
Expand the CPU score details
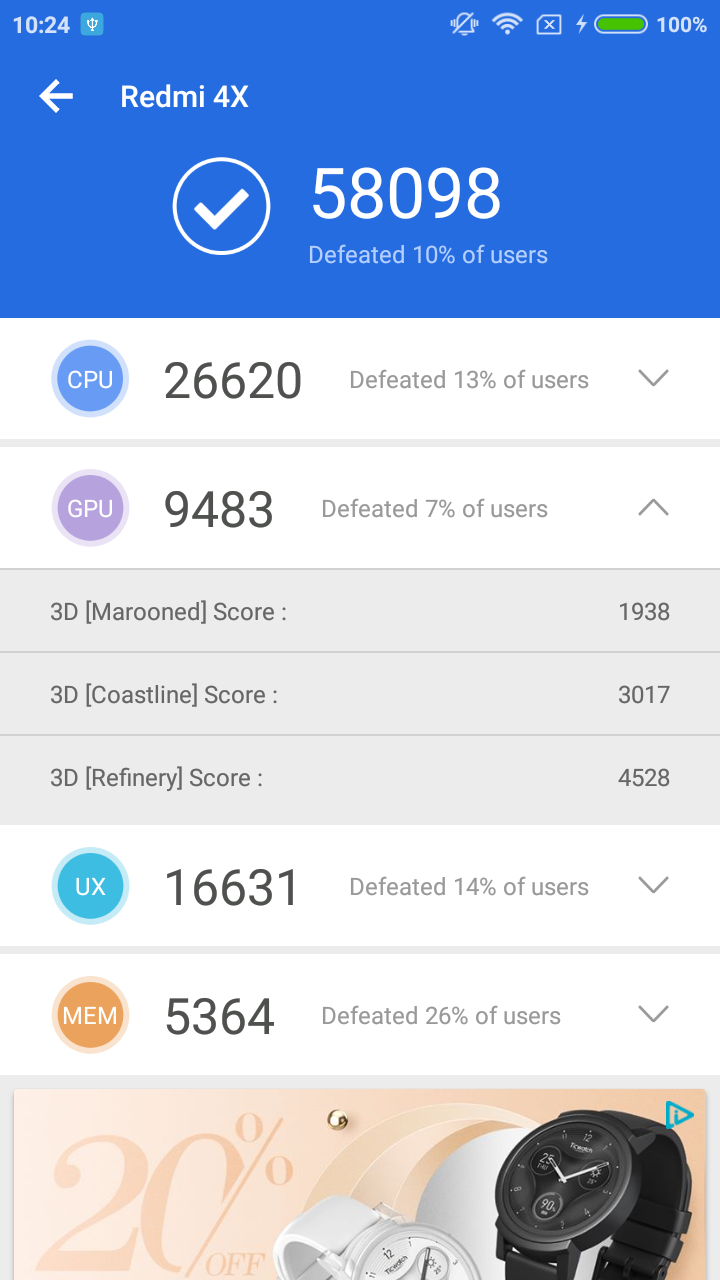tap(653, 378)
